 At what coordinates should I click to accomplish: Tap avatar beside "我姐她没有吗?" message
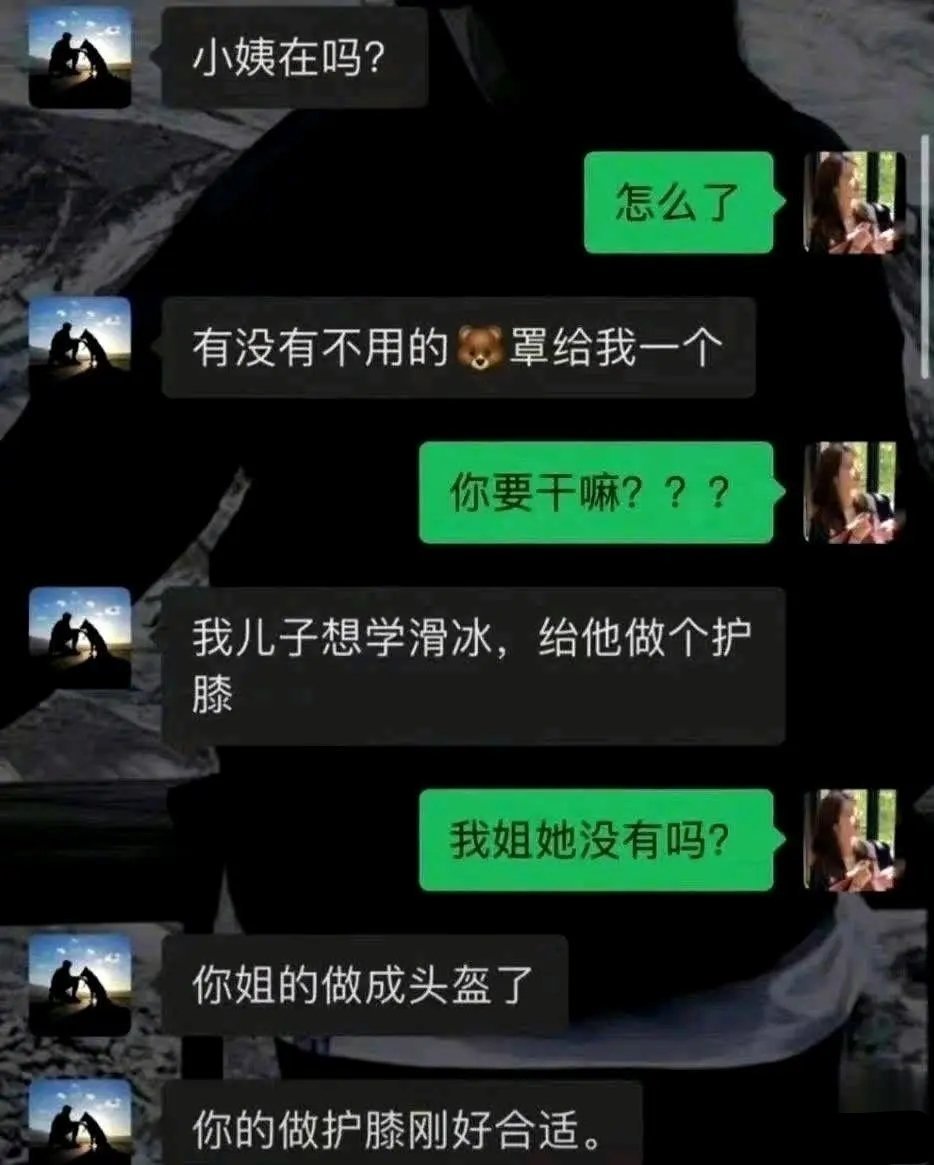pos(855,840)
